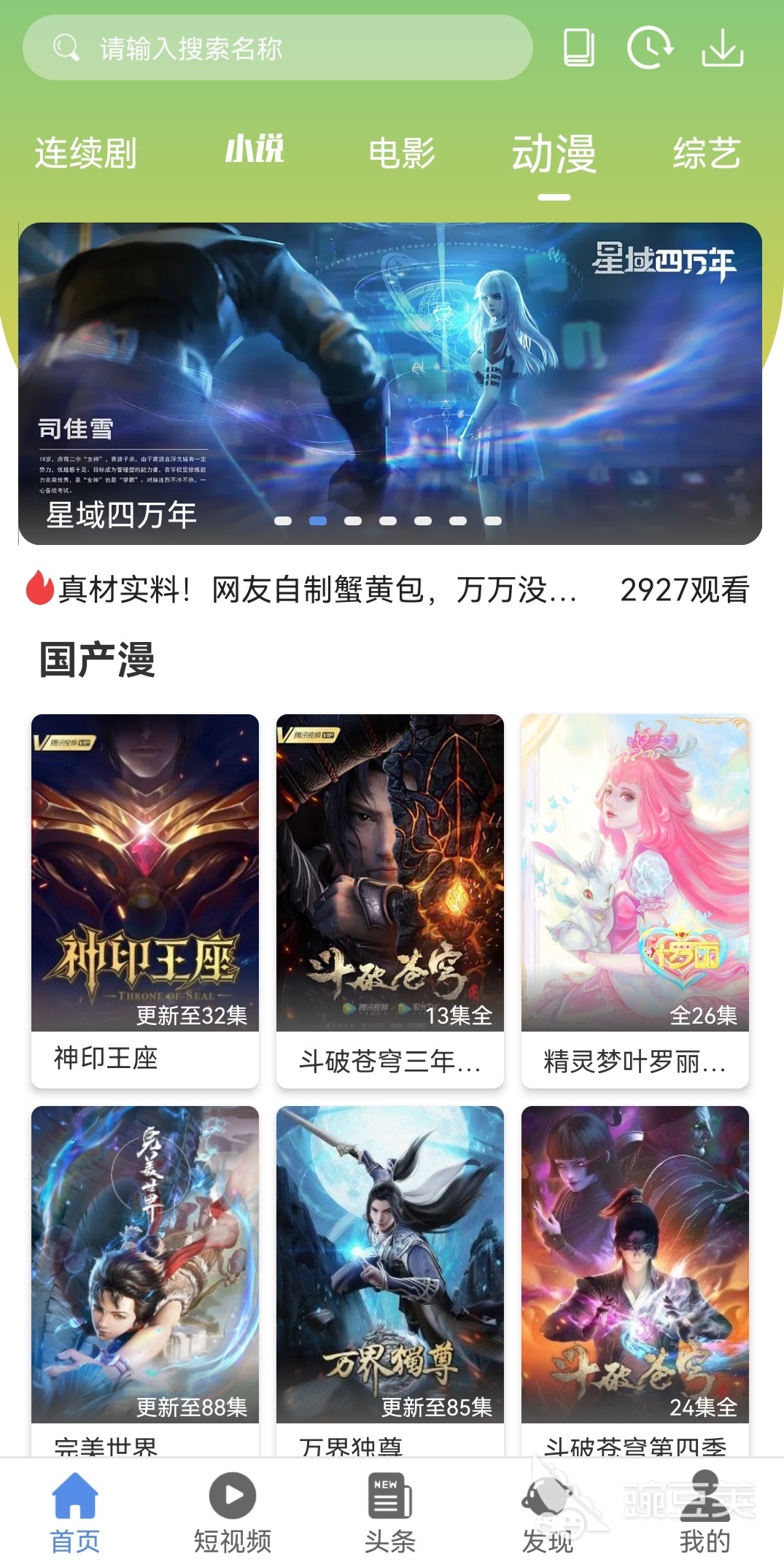
Task: Open 我的 profile from bottom bar
Action: click(x=704, y=1510)
